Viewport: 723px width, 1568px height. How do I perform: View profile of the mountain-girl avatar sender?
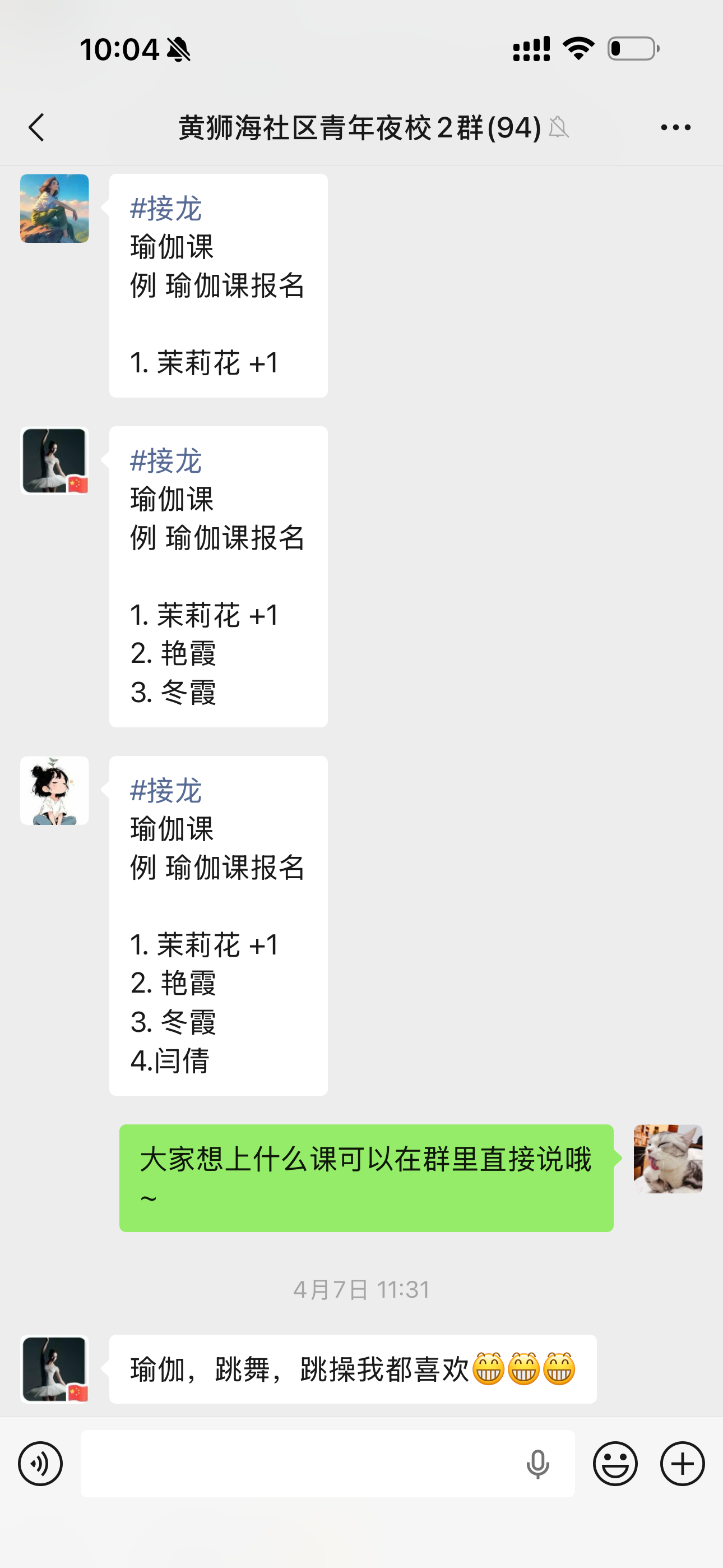point(55,209)
